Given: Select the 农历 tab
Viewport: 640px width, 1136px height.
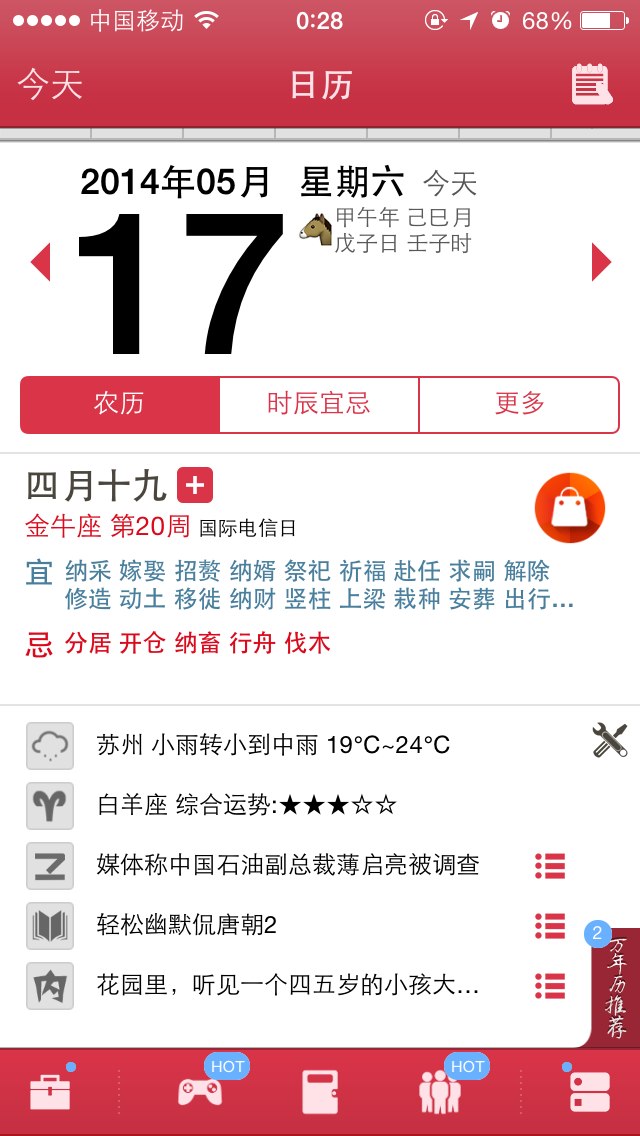Looking at the screenshot, I should click(120, 404).
